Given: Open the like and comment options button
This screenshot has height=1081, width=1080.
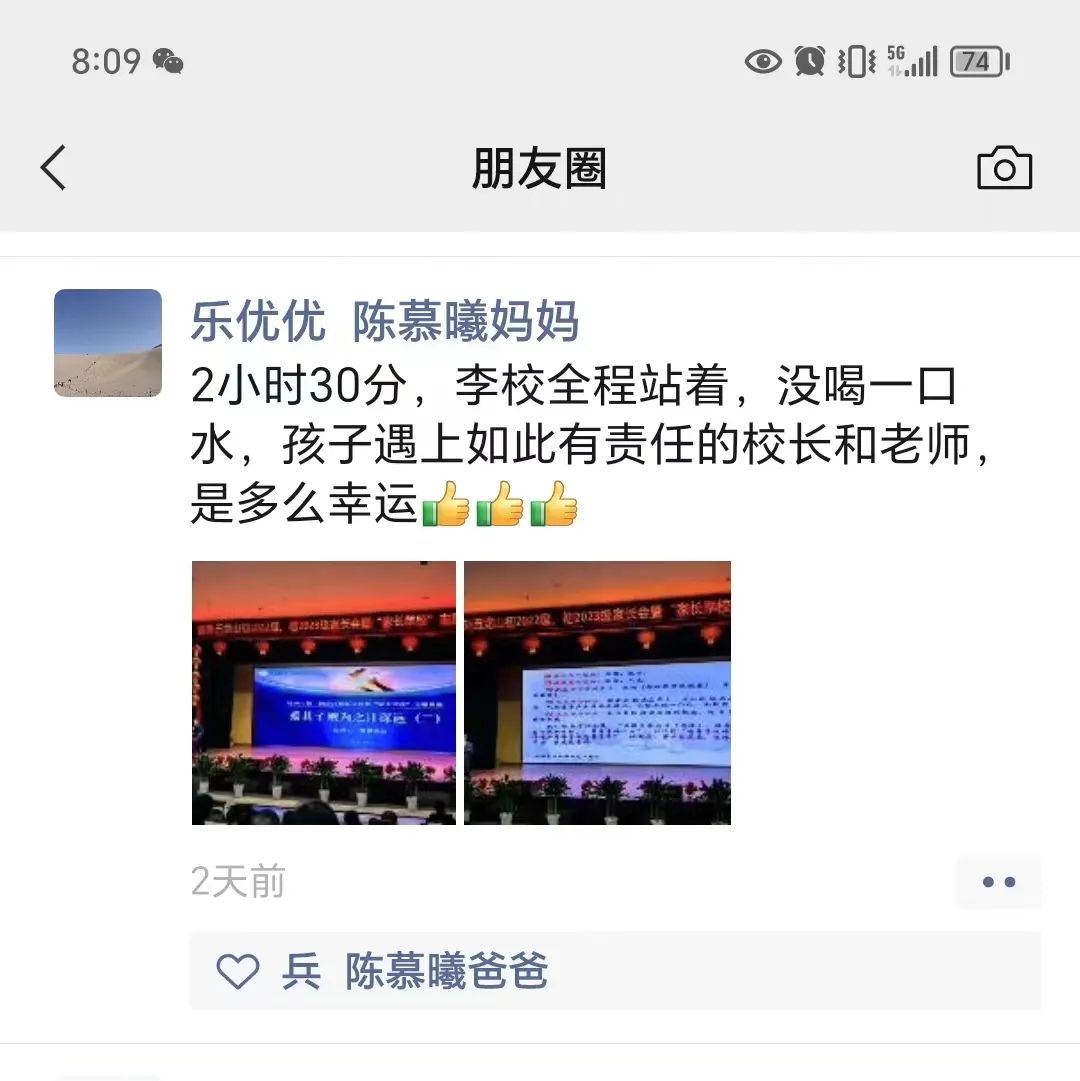Looking at the screenshot, I should (998, 882).
